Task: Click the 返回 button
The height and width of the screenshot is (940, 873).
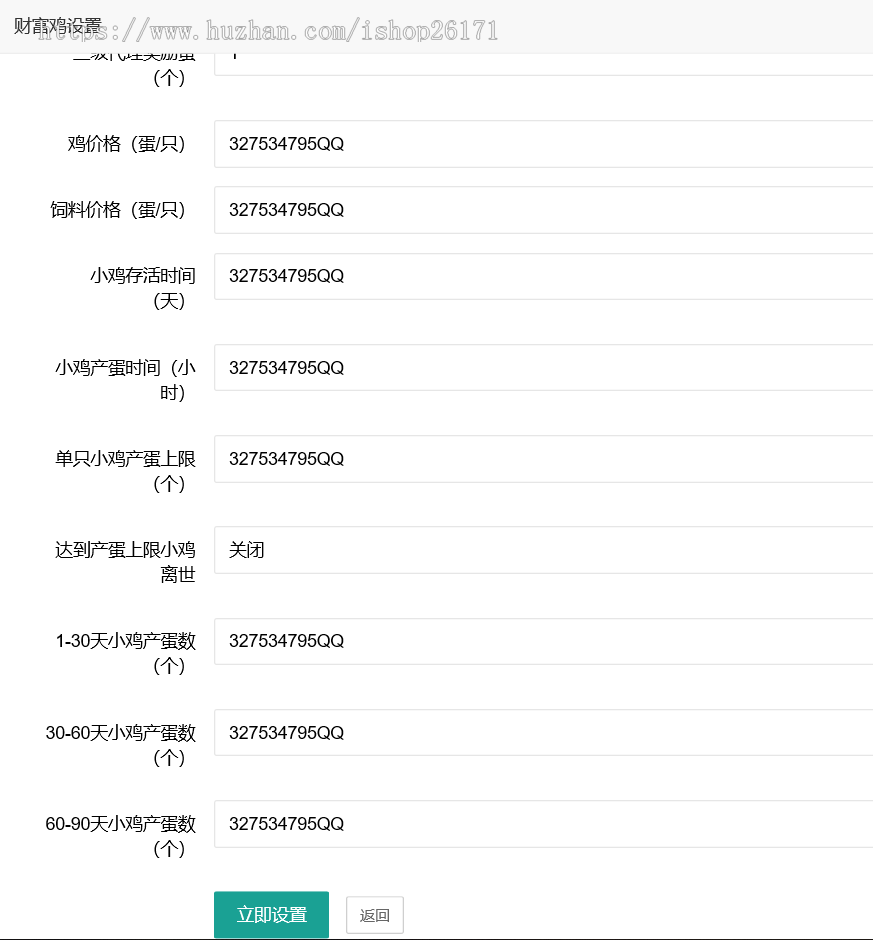Action: (374, 914)
